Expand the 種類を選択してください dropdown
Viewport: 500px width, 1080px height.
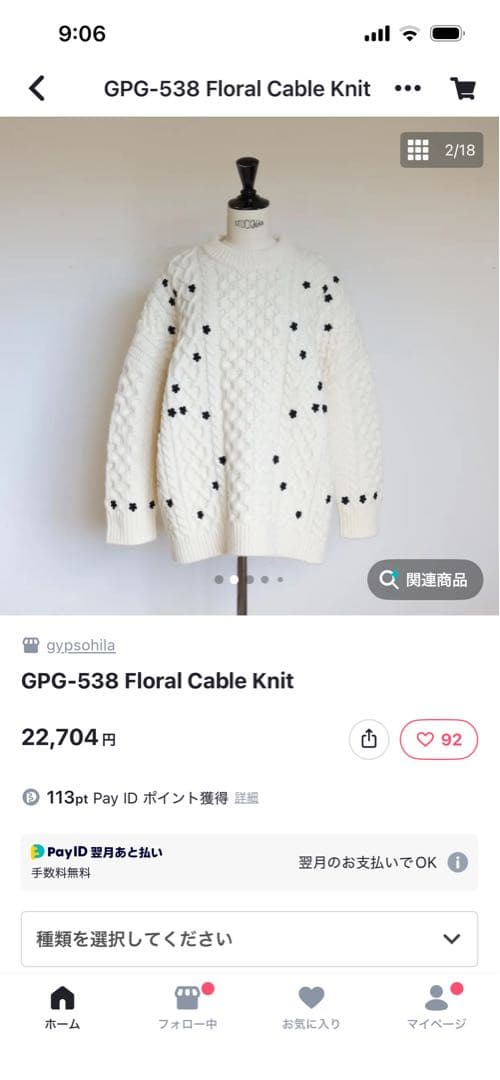[x=249, y=939]
